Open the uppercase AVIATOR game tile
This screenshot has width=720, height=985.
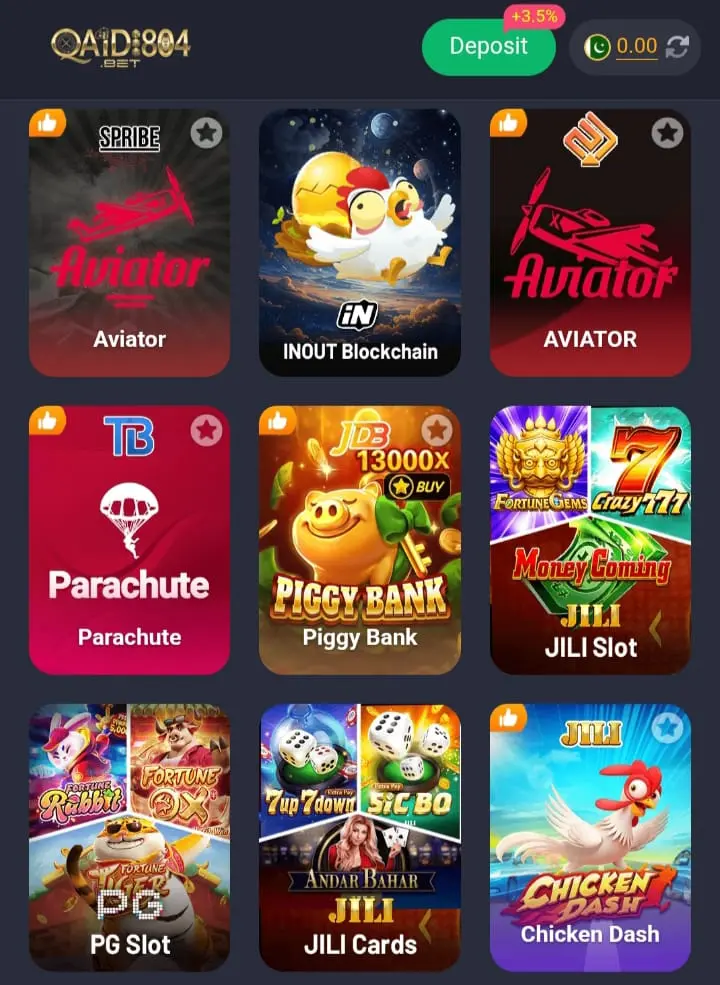[590, 250]
